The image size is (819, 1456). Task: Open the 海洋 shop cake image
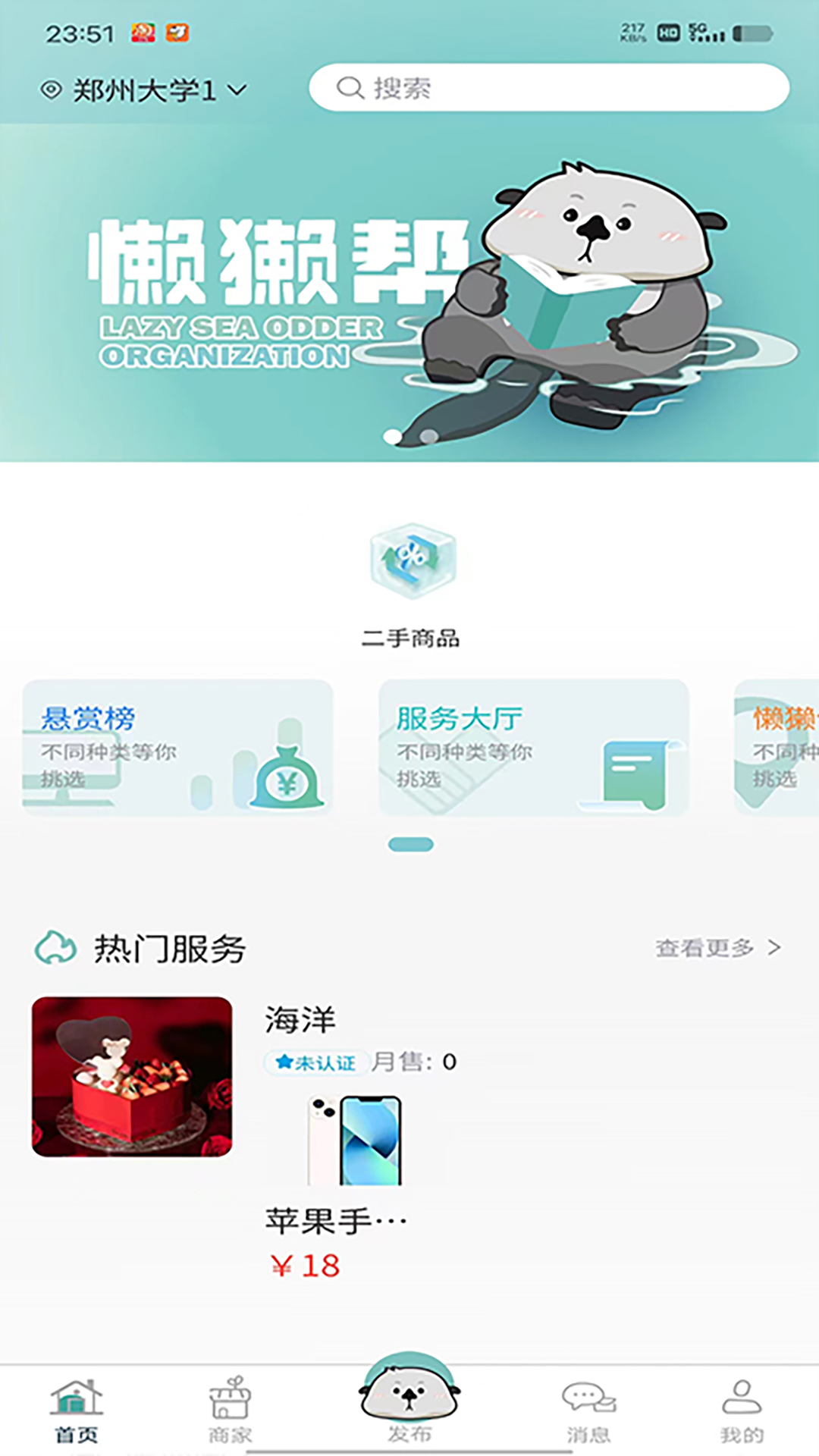[x=132, y=1076]
